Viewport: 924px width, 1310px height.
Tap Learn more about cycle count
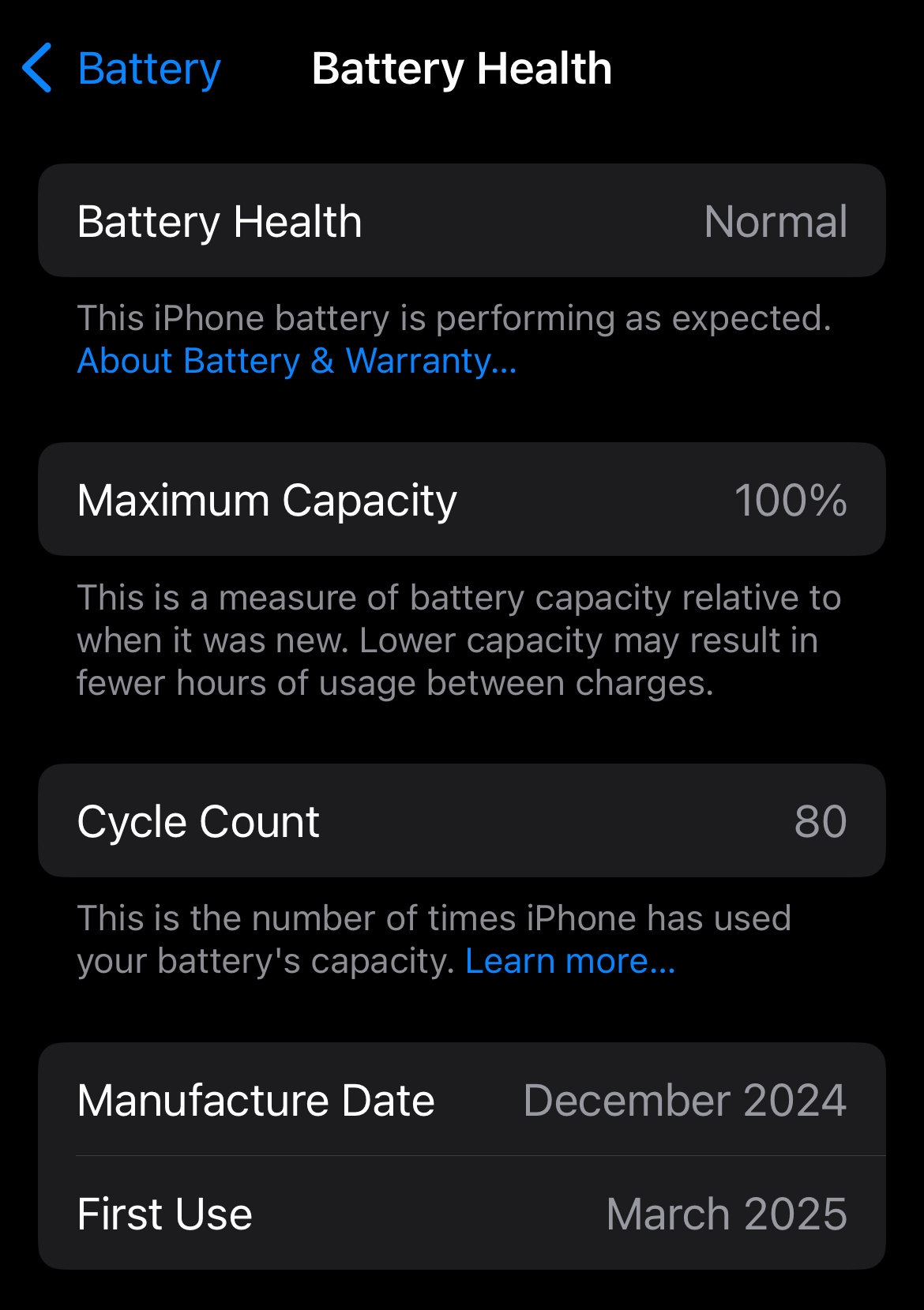570,962
